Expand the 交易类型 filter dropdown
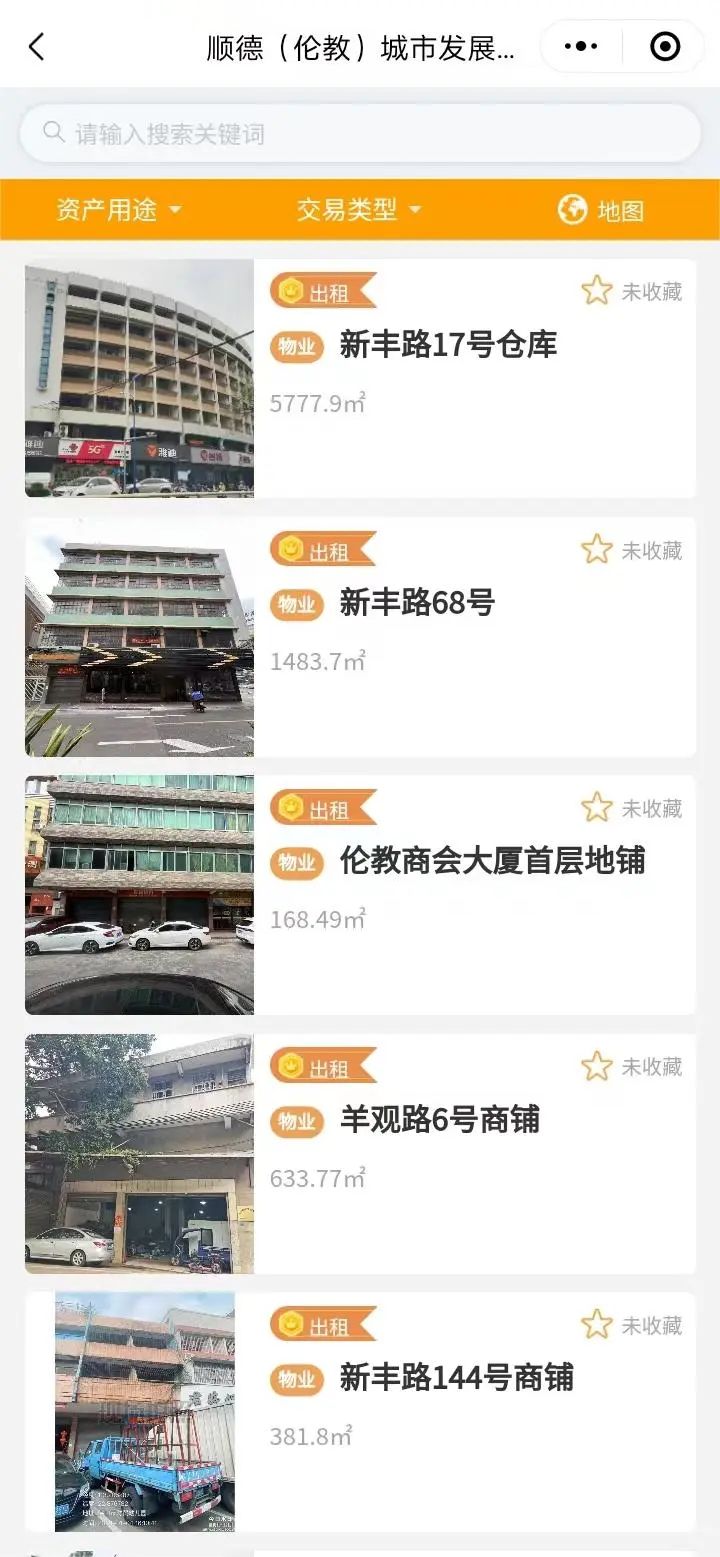This screenshot has width=720, height=1557. (x=359, y=210)
